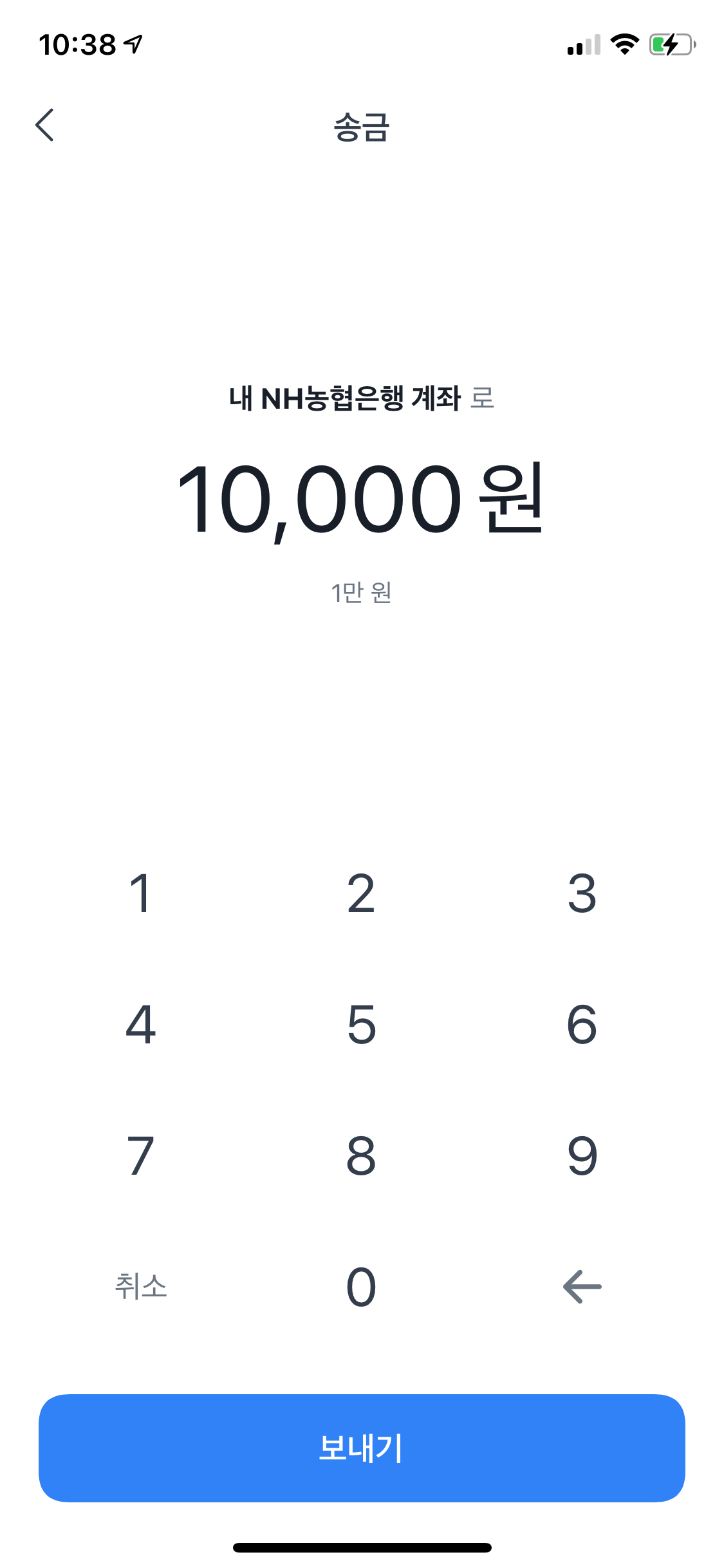Enter digit 7 on the keypad
The height and width of the screenshot is (1568, 724).
[140, 1156]
